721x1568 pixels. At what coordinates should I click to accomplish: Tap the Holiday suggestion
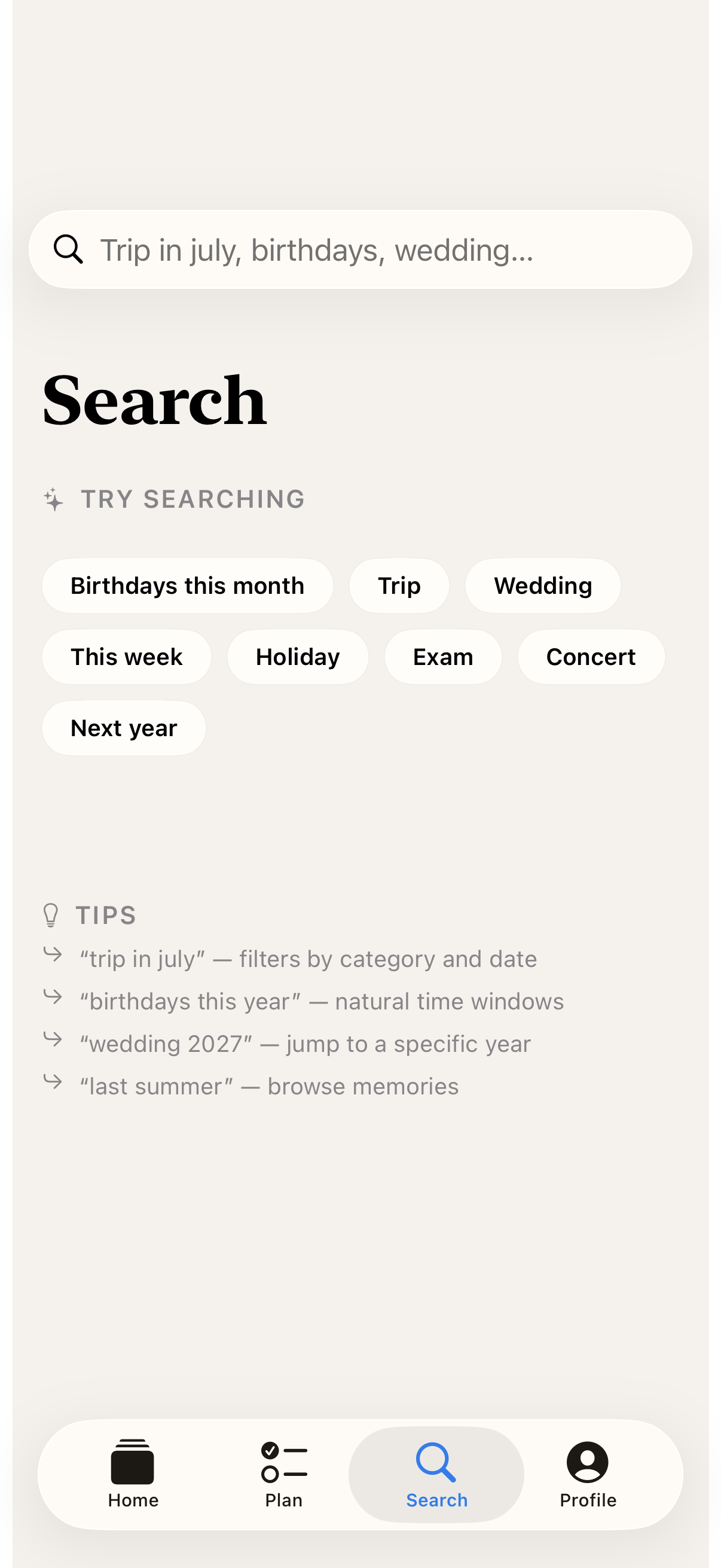click(x=298, y=657)
